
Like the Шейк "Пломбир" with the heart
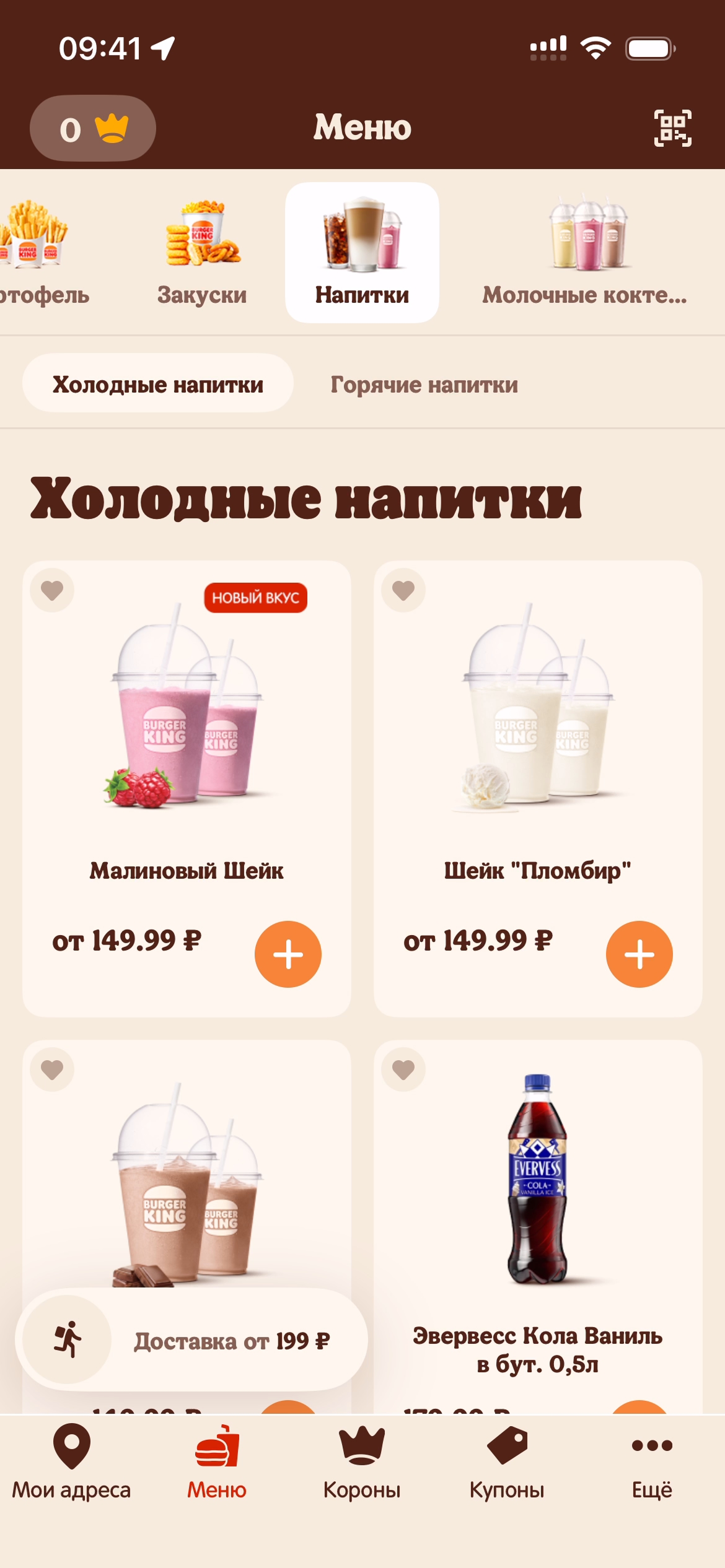(x=403, y=590)
